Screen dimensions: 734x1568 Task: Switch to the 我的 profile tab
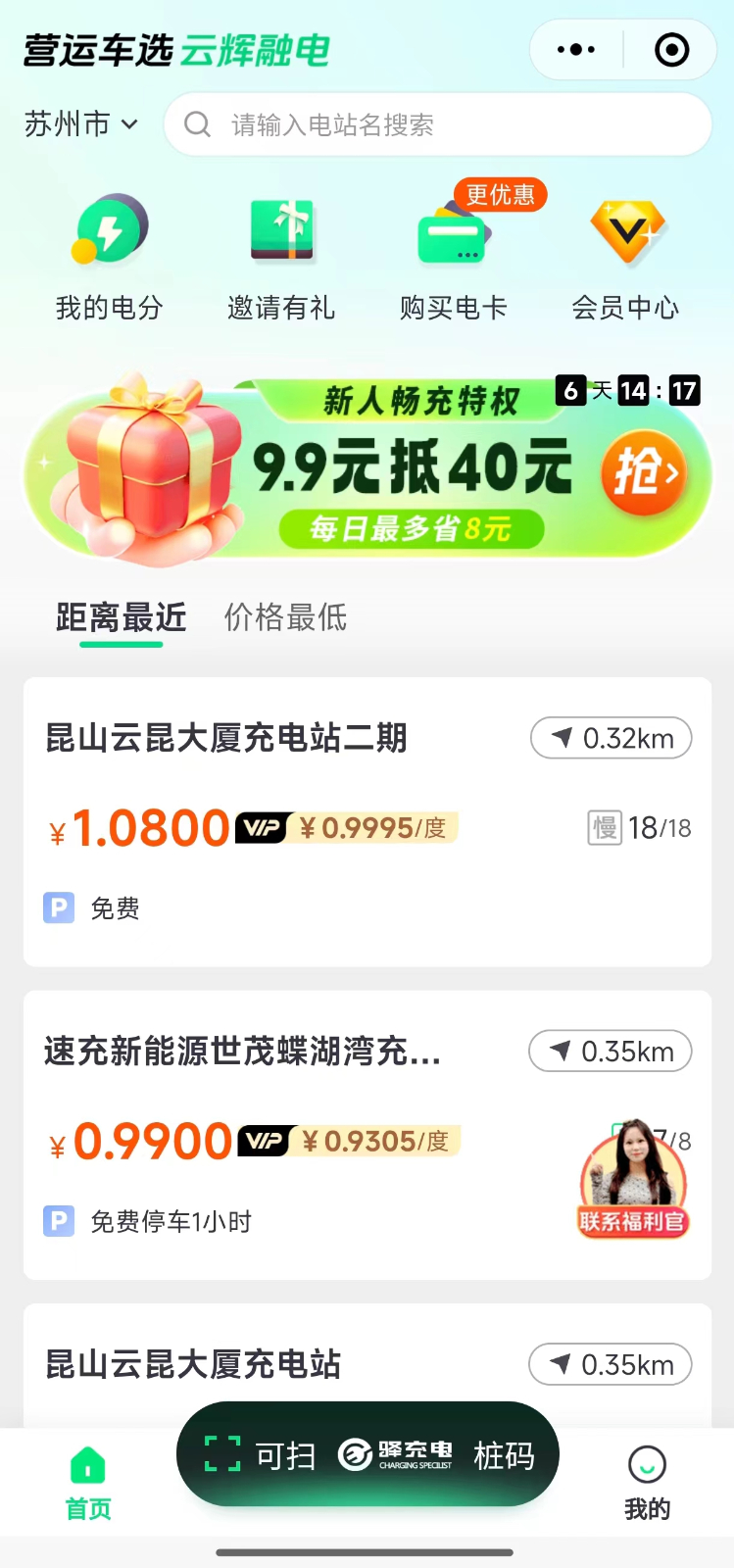647,1483
